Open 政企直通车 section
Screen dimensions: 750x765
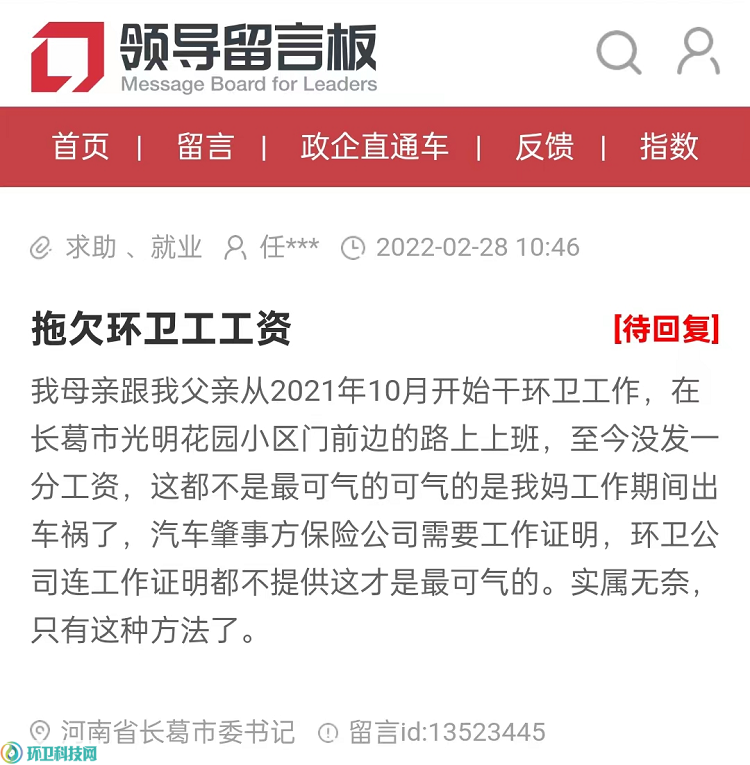(374, 147)
